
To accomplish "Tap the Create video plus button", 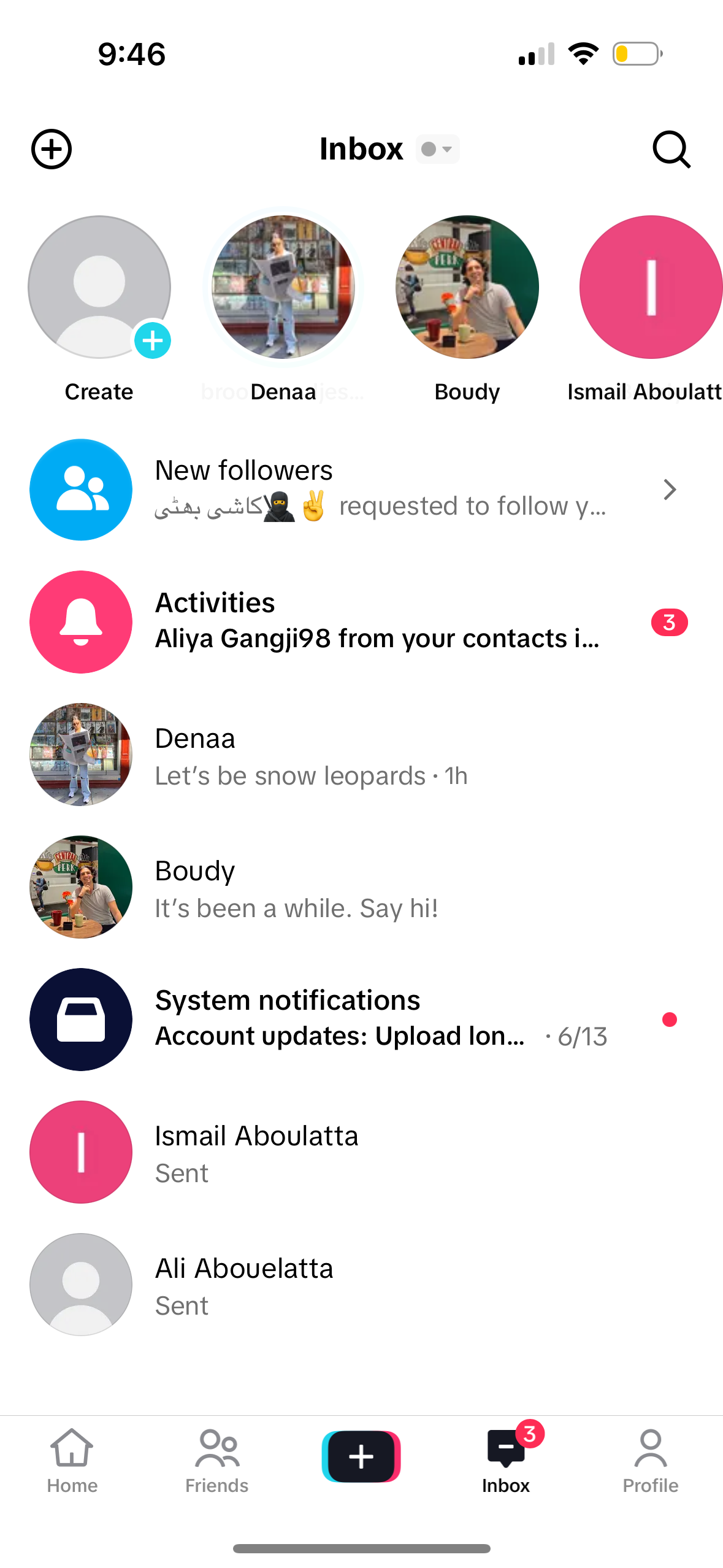I will point(361,1455).
